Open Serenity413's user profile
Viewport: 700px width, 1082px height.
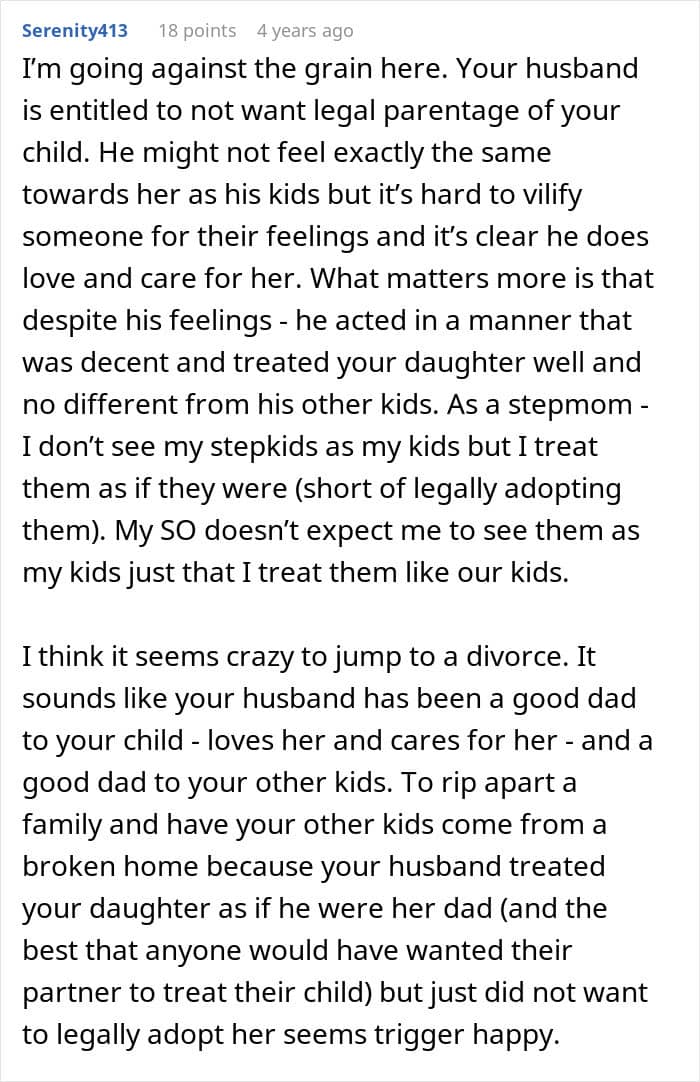(75, 31)
